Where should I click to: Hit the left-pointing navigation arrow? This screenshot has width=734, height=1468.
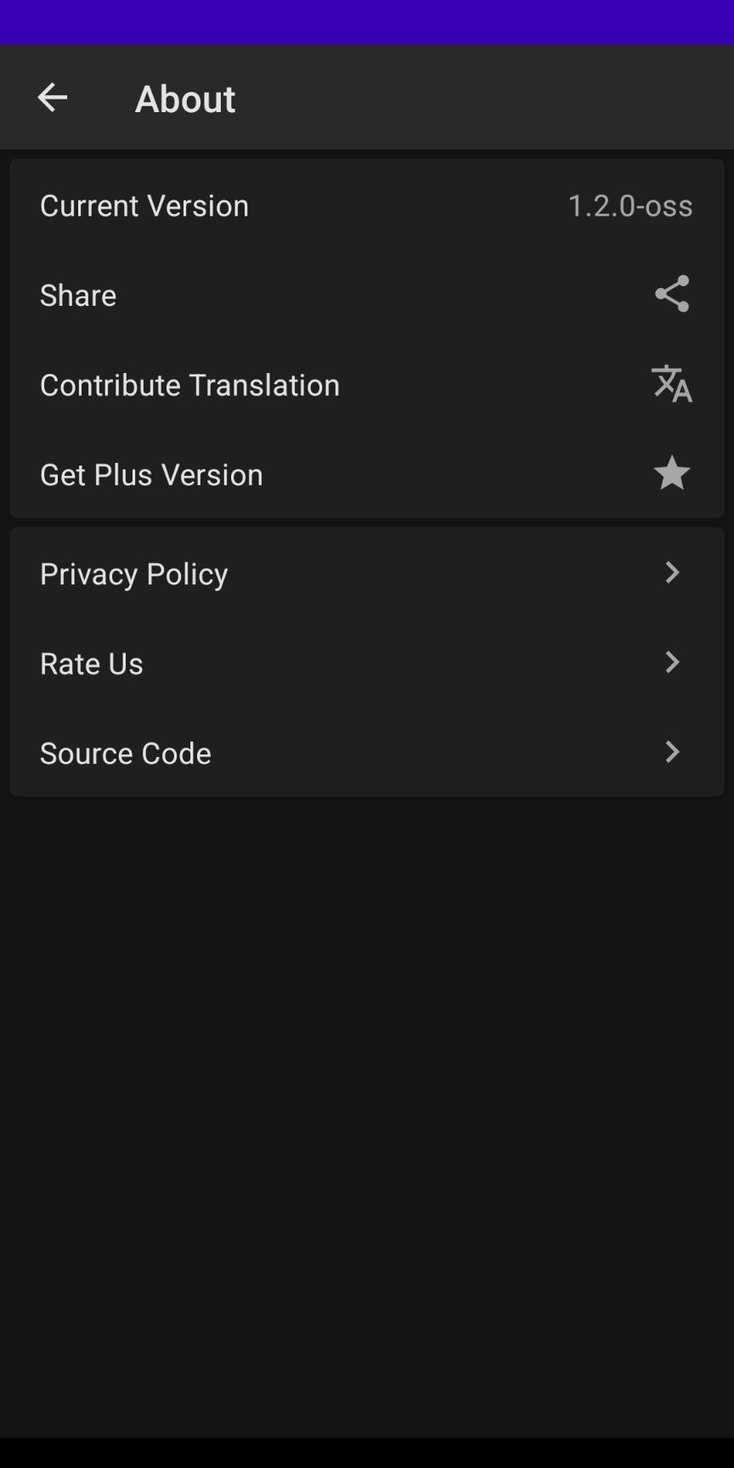[52, 97]
